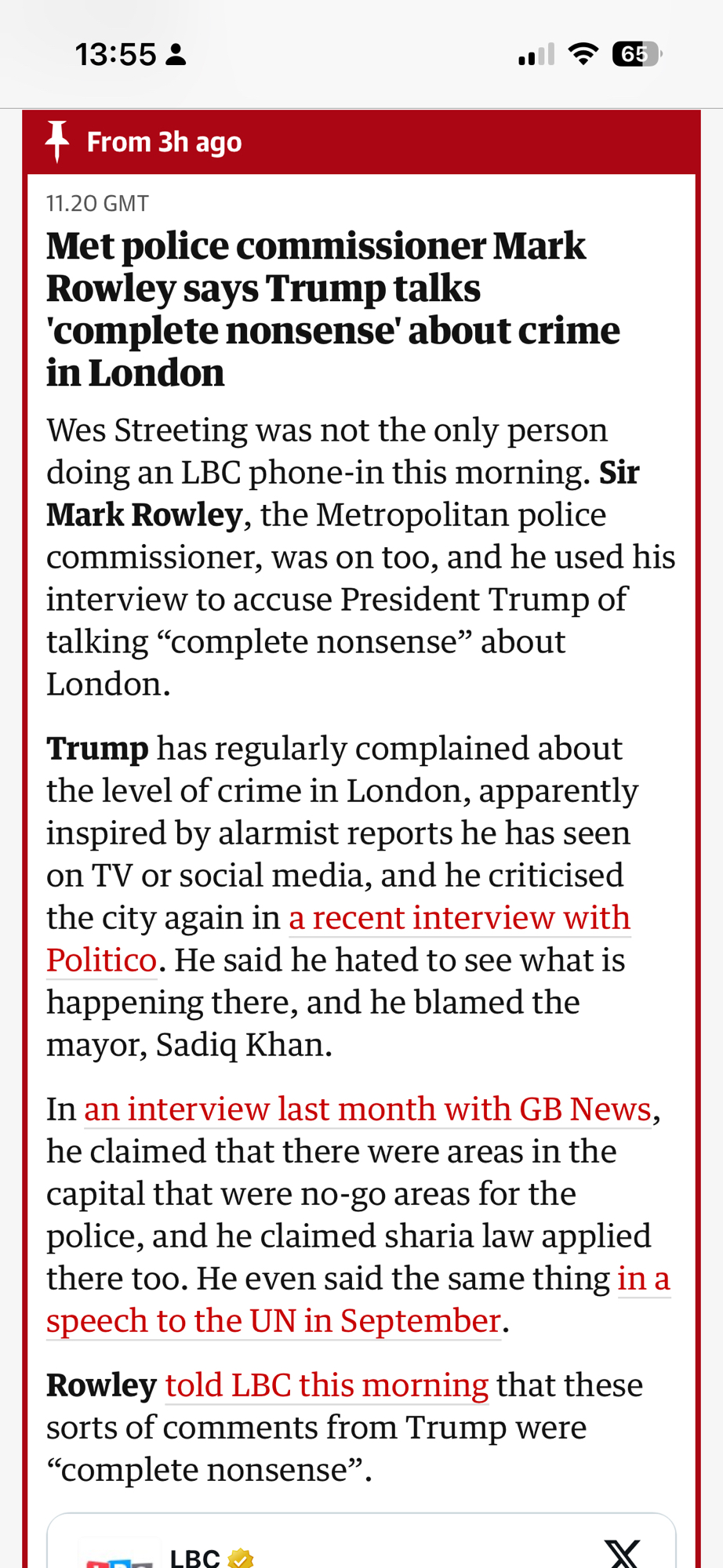The height and width of the screenshot is (1568, 723).
Task: Follow the UN speech in September link
Action: (x=273, y=1321)
